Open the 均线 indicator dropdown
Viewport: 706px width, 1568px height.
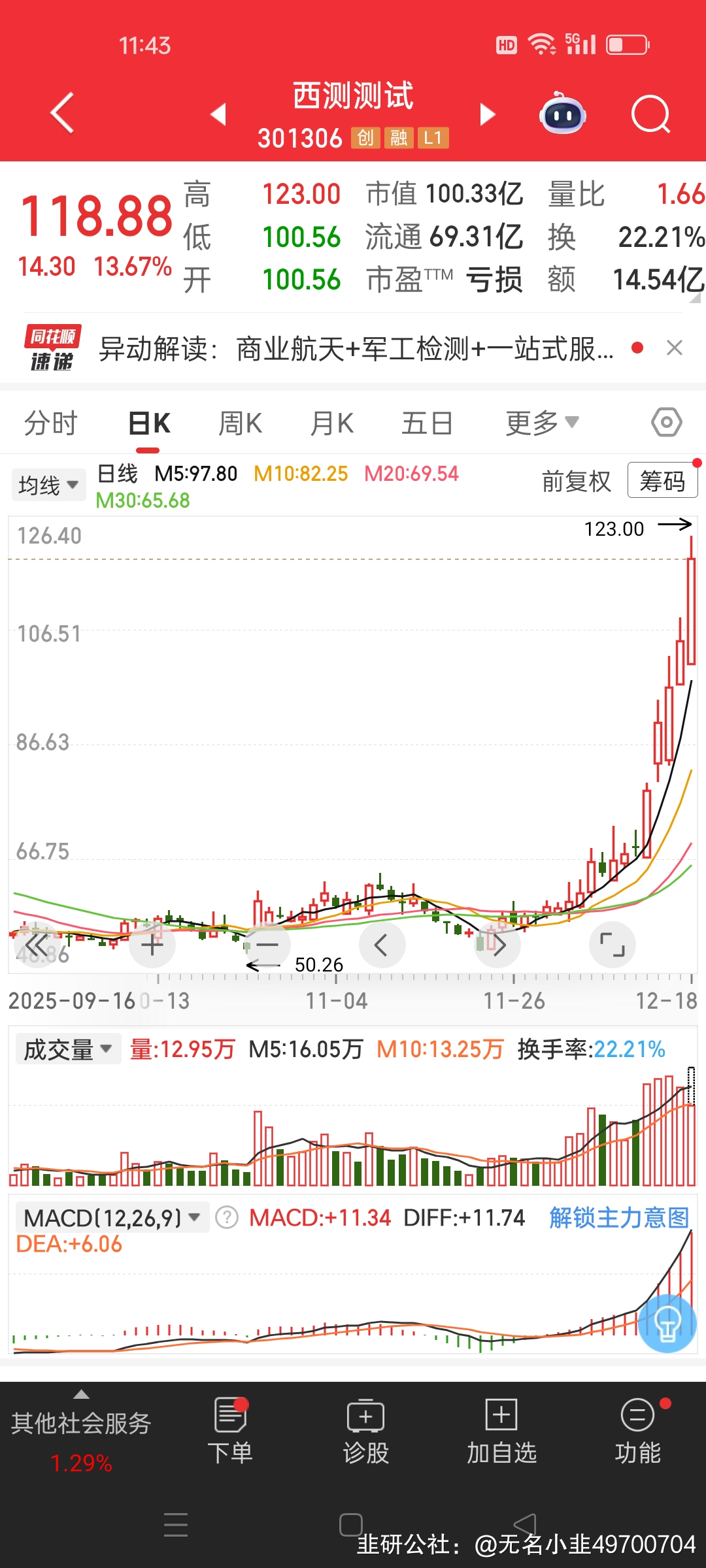pyautogui.click(x=48, y=485)
